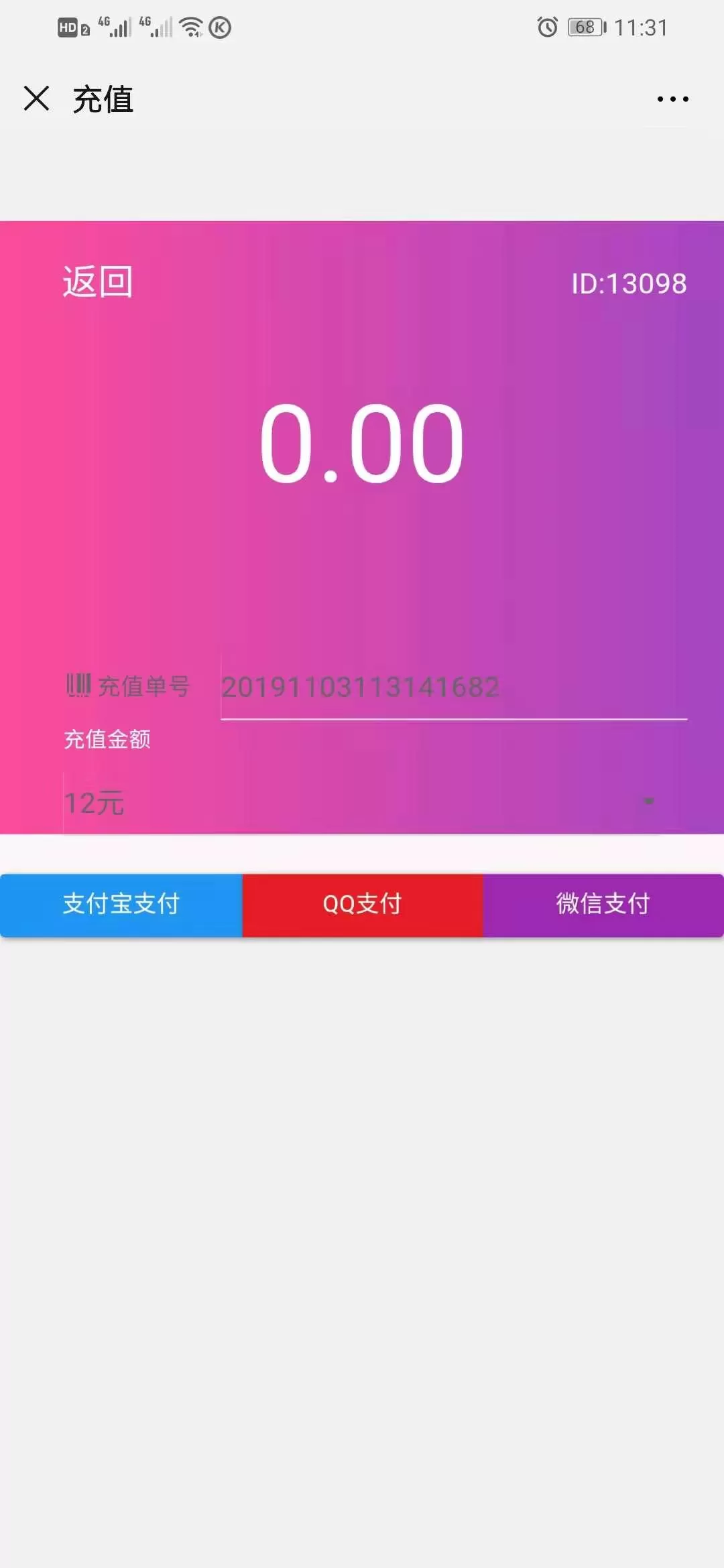Click the ID:13098 label
Screen dimensions: 724x1568
(x=629, y=283)
